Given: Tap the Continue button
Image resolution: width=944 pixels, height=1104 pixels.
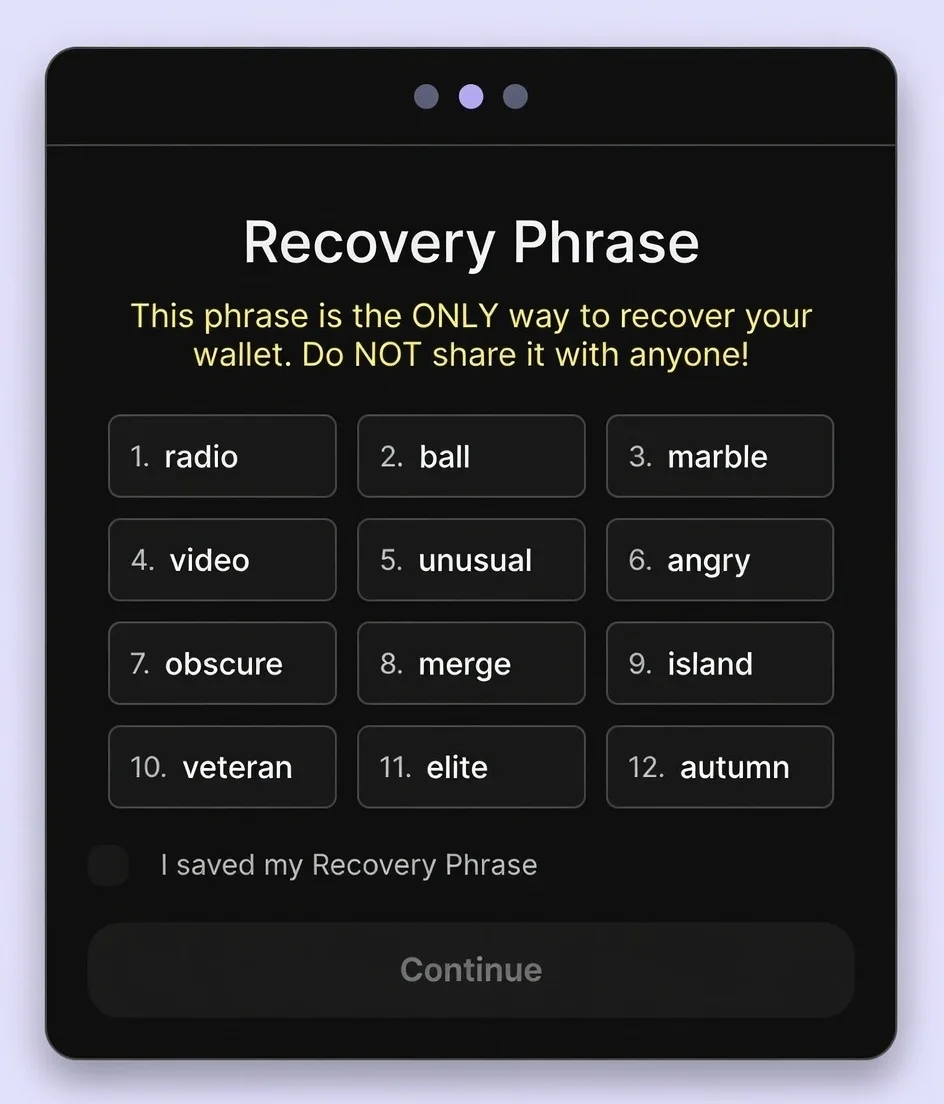Looking at the screenshot, I should point(471,969).
